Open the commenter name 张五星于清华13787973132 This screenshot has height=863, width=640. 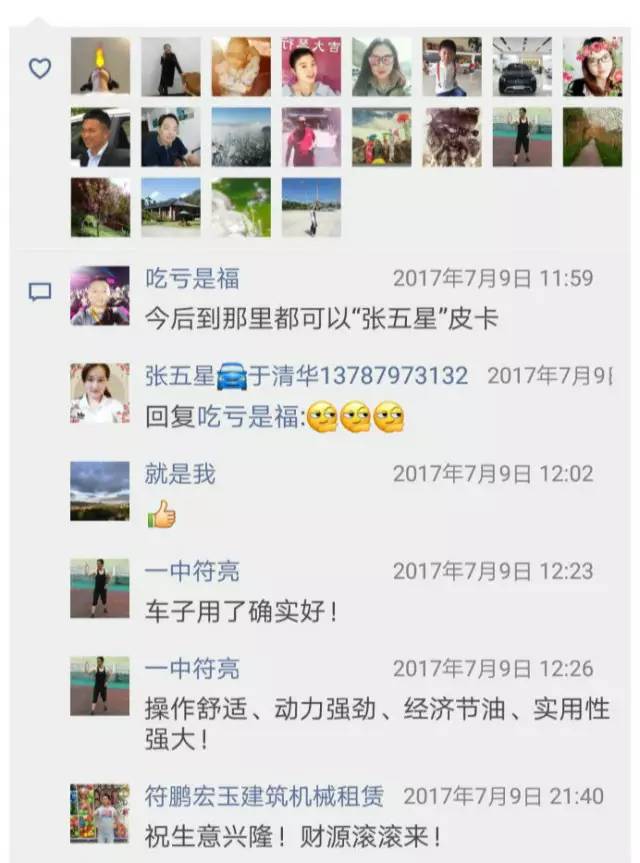coord(306,376)
